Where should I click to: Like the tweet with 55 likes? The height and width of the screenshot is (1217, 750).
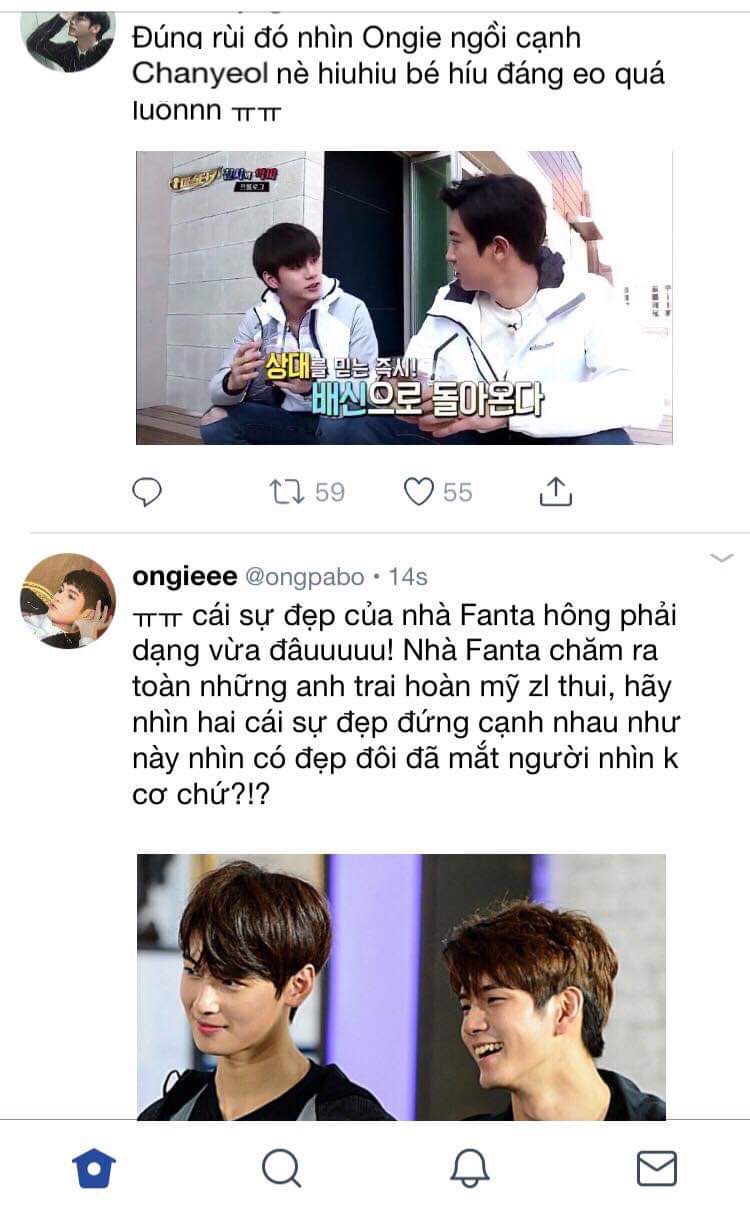[418, 491]
